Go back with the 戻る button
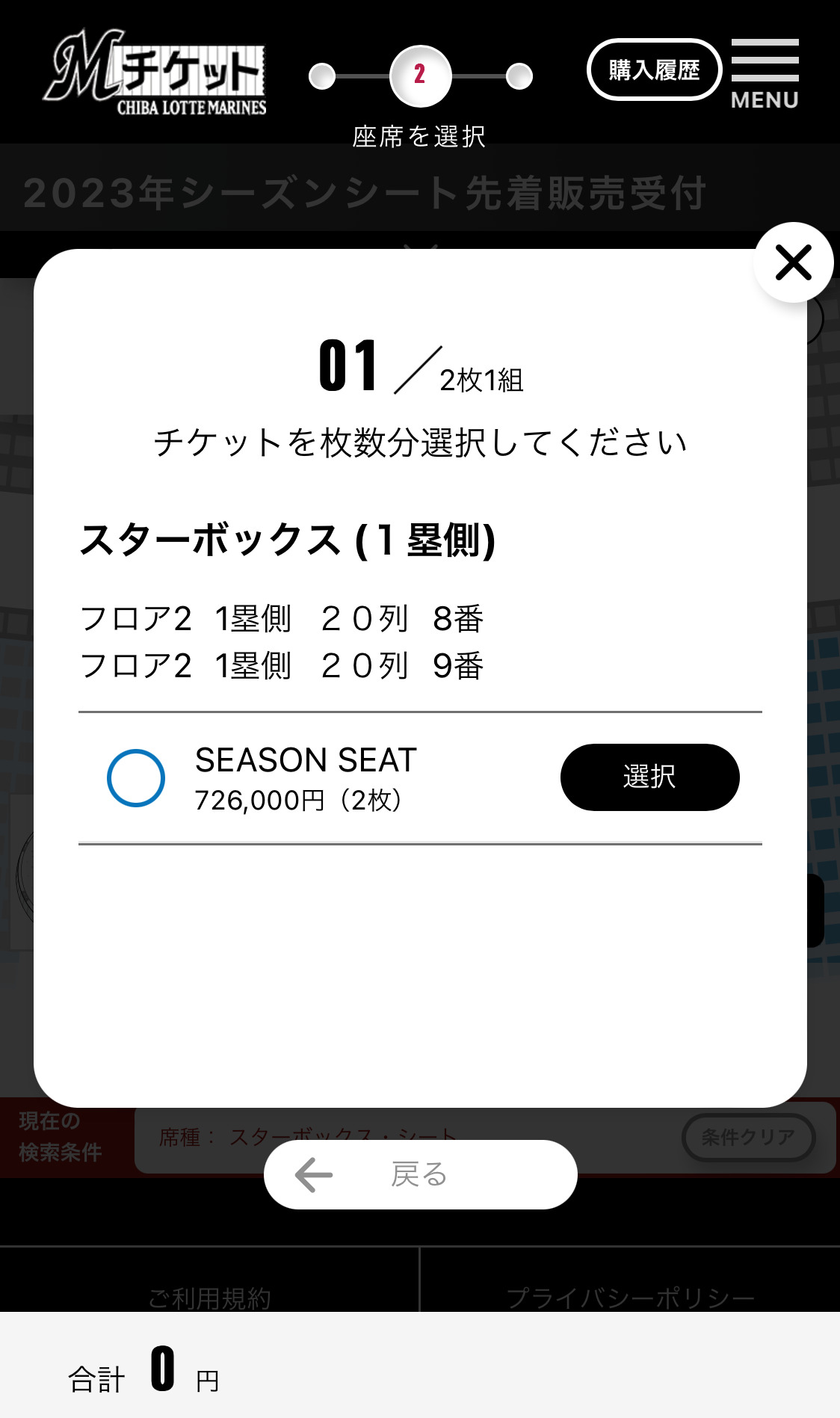 pos(420,1174)
